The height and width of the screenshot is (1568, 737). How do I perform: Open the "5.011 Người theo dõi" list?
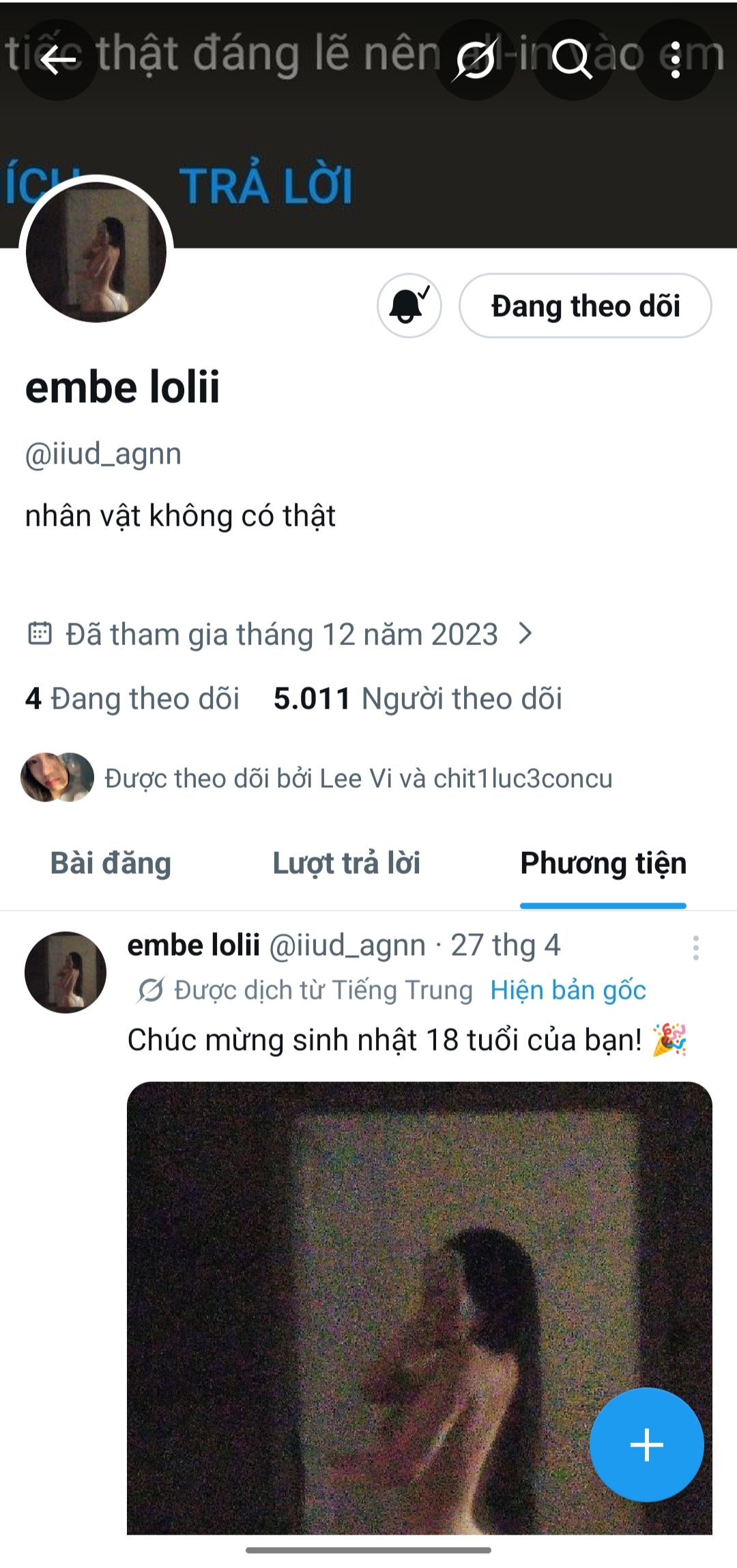[x=418, y=698]
